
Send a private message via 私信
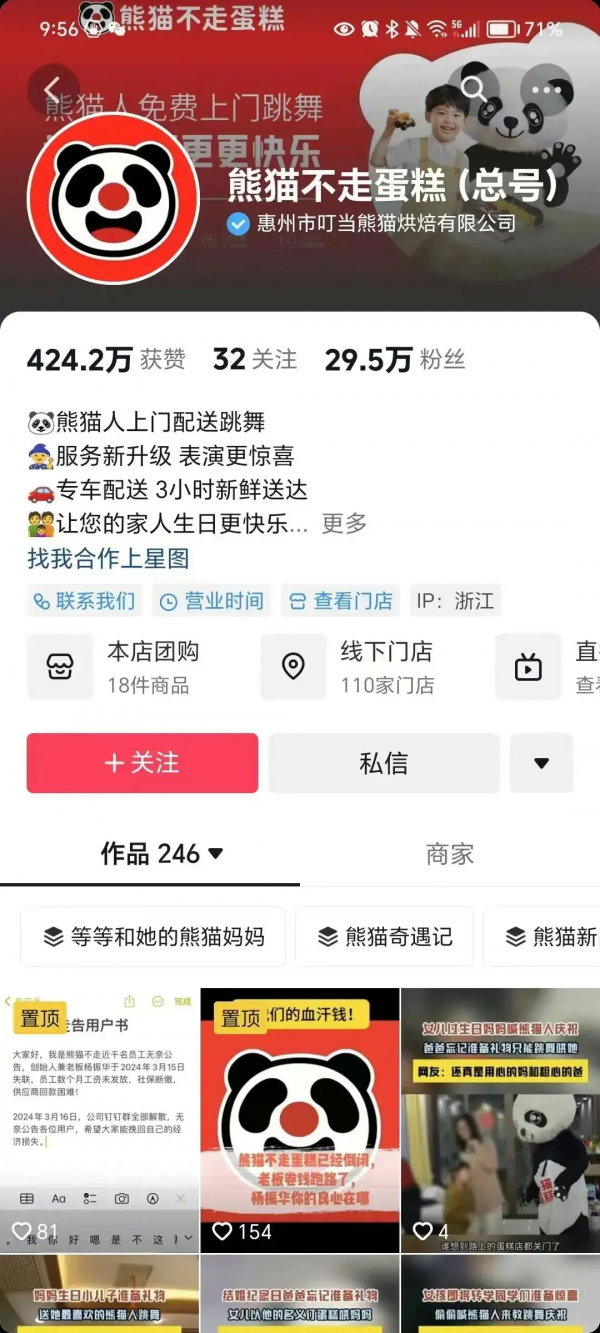[x=384, y=763]
